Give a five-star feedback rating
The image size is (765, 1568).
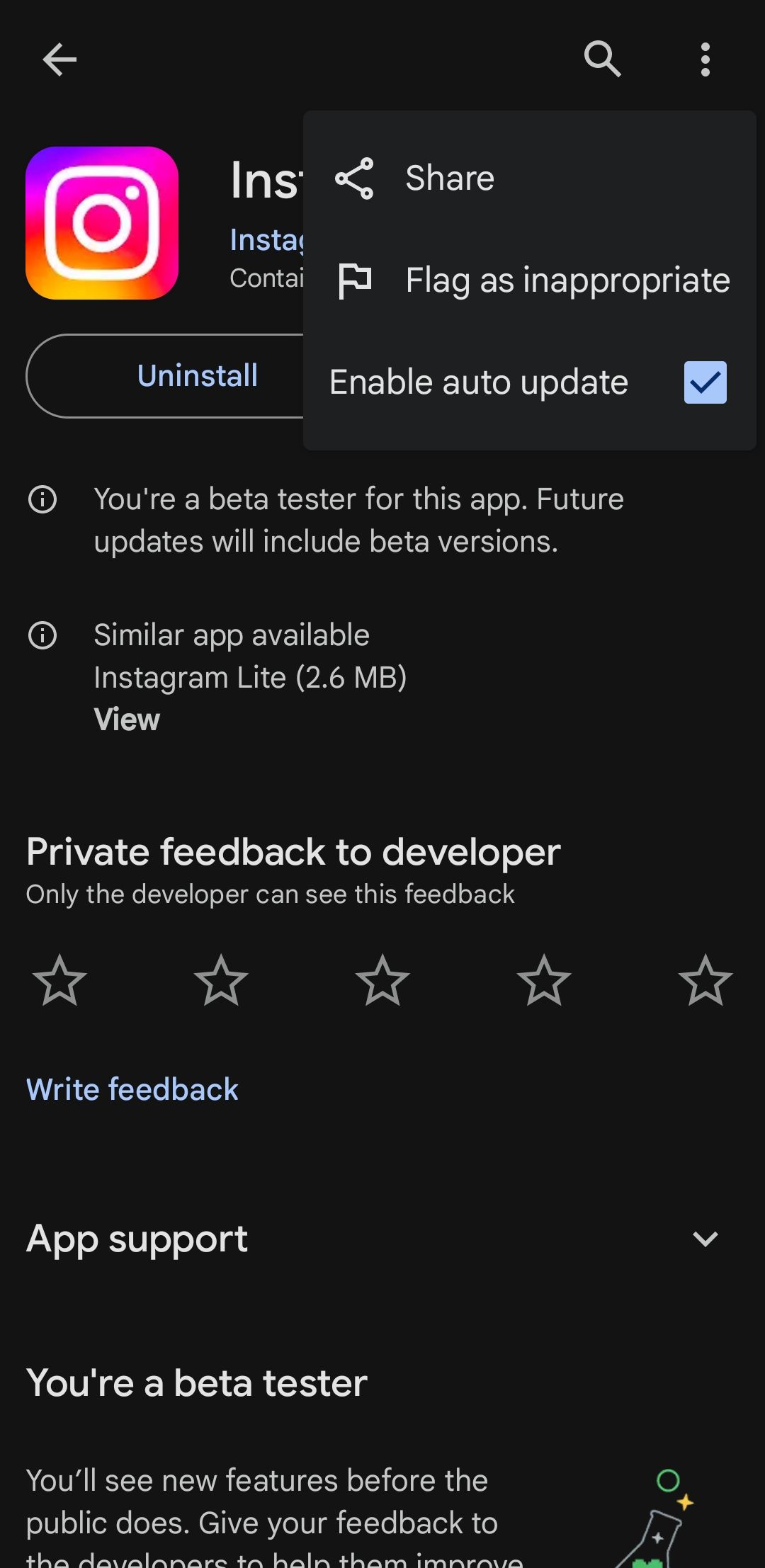point(705,981)
